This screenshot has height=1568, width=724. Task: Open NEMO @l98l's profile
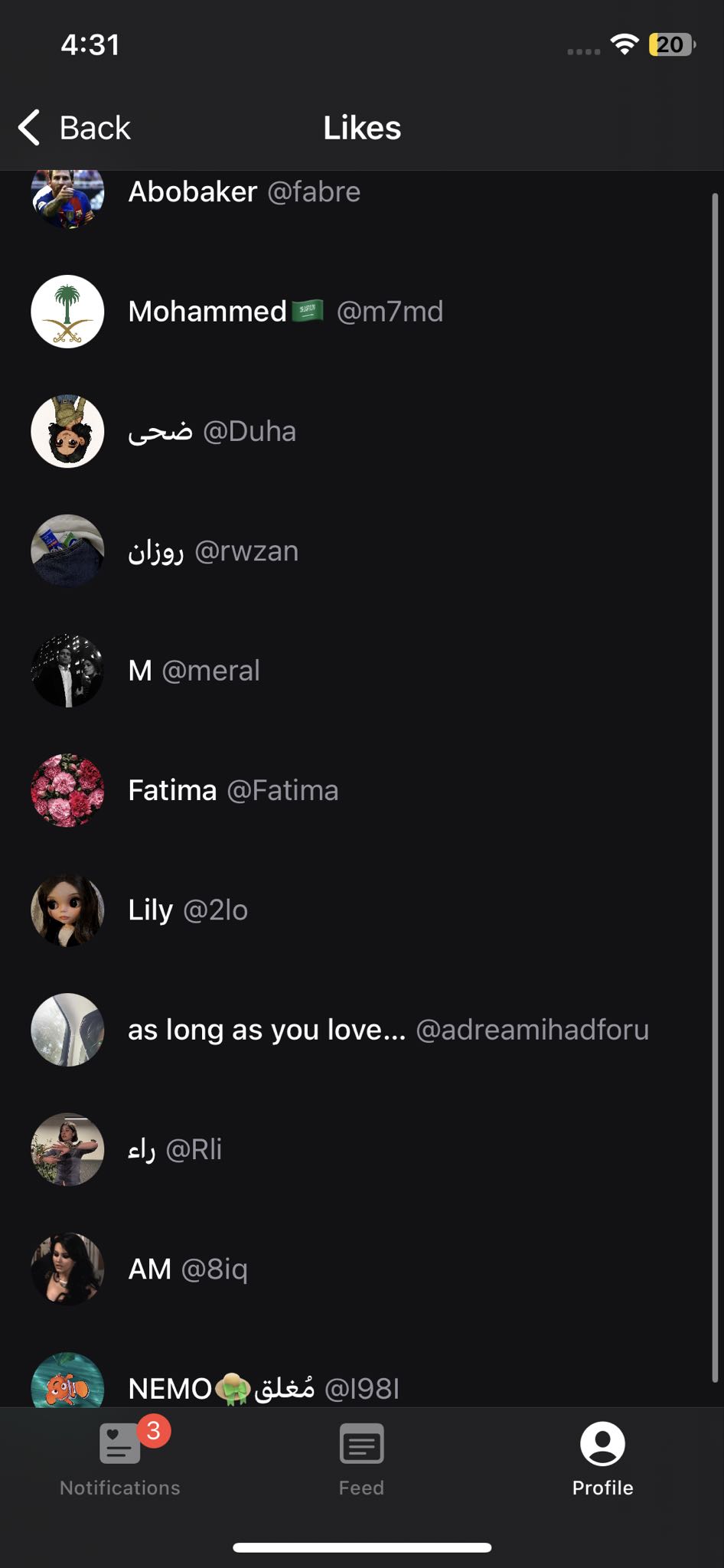[263, 1387]
